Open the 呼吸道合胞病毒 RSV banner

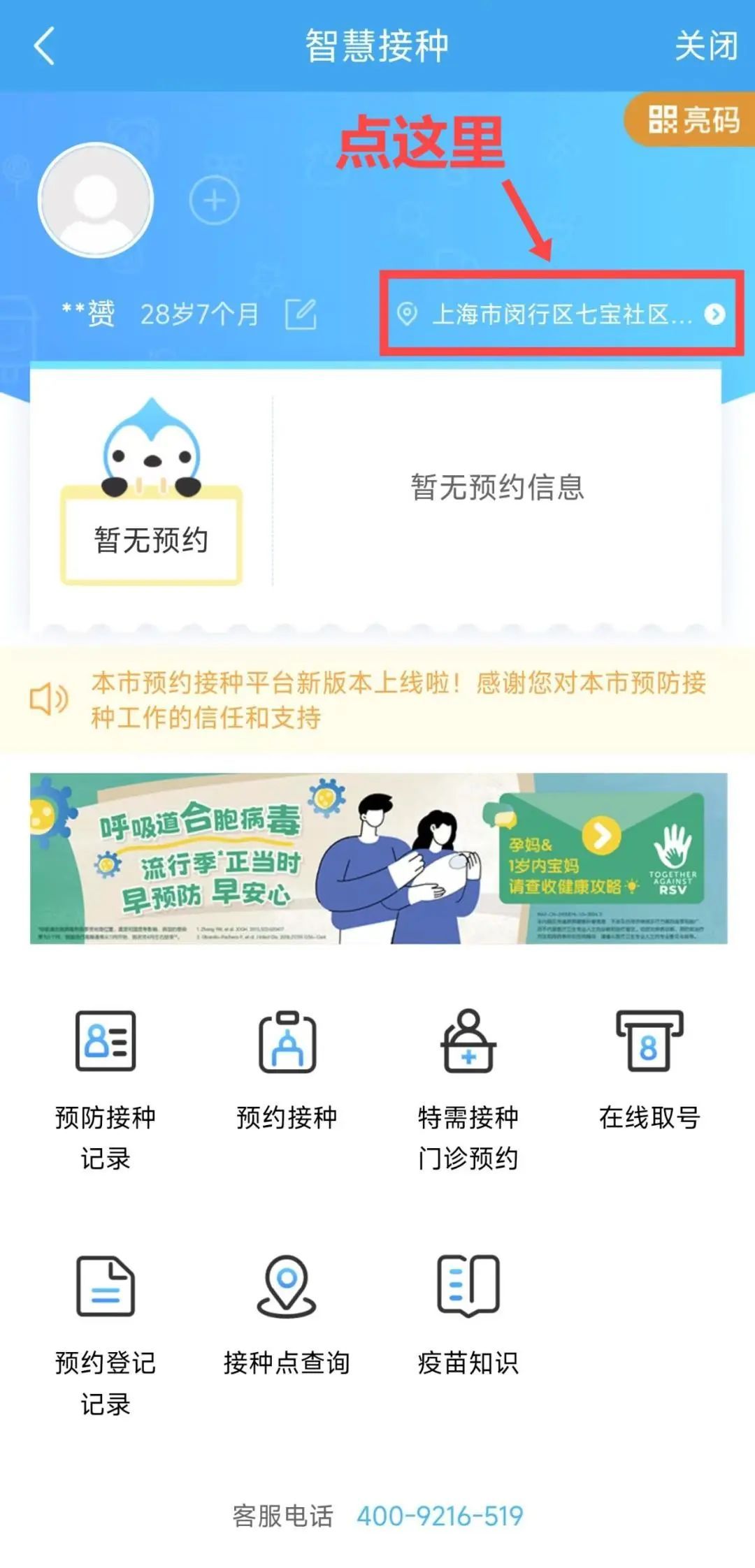(377, 859)
